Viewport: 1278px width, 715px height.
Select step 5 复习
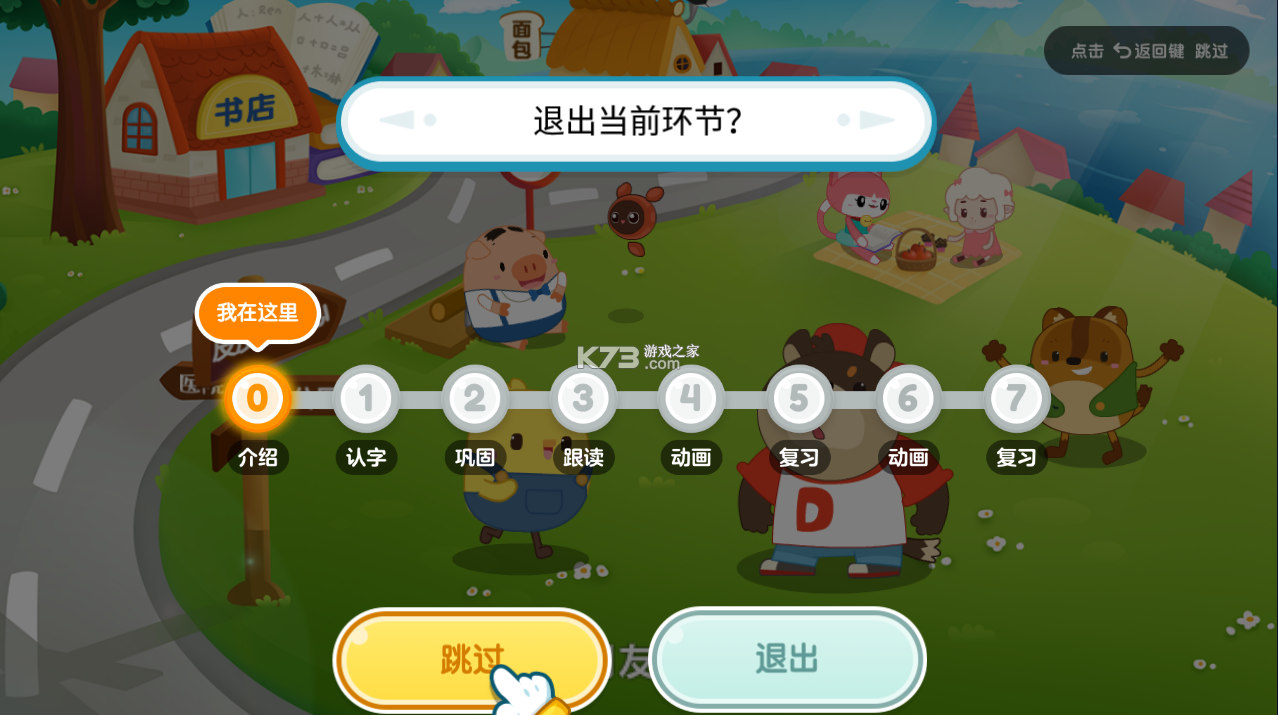(799, 399)
